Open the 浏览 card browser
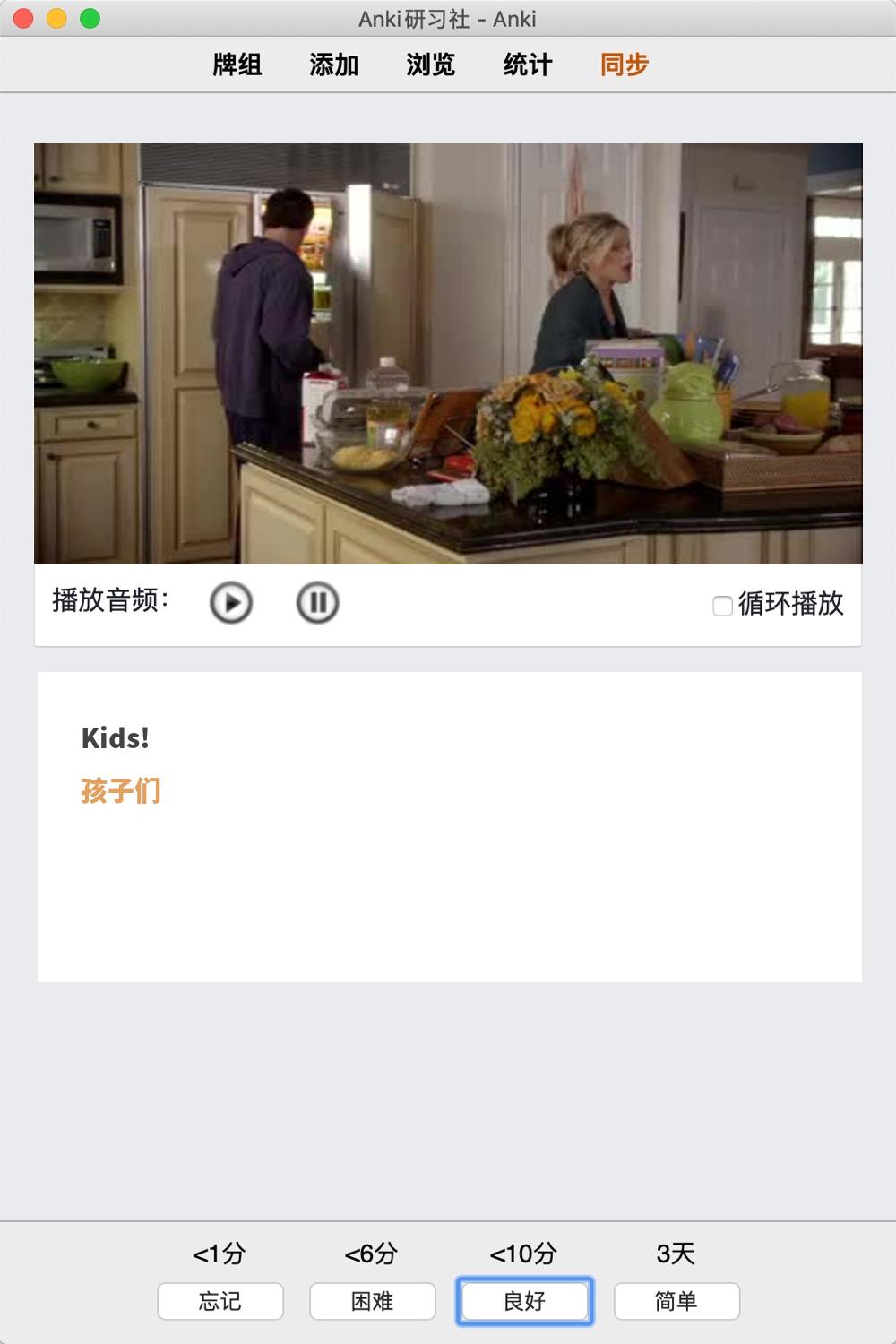 (x=431, y=65)
